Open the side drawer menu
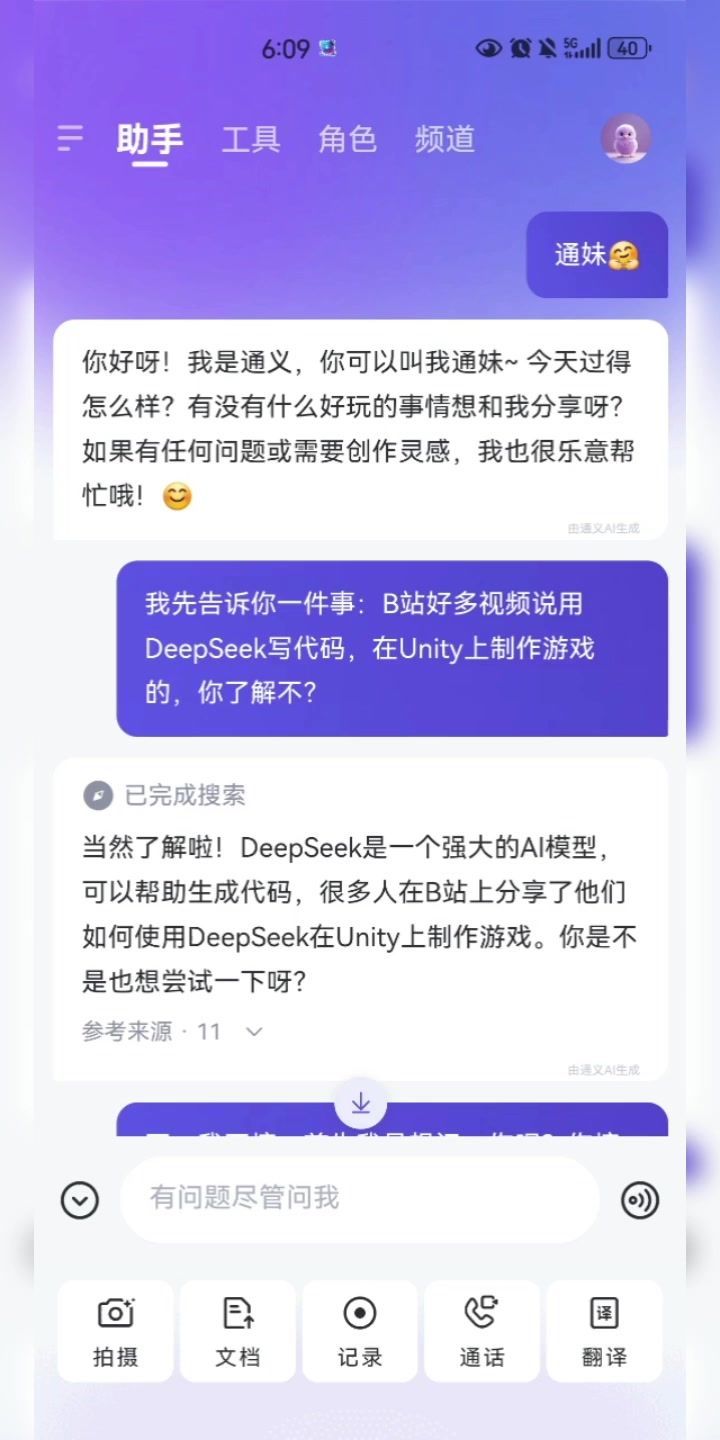Screen dimensions: 720x1440 (x=70, y=138)
